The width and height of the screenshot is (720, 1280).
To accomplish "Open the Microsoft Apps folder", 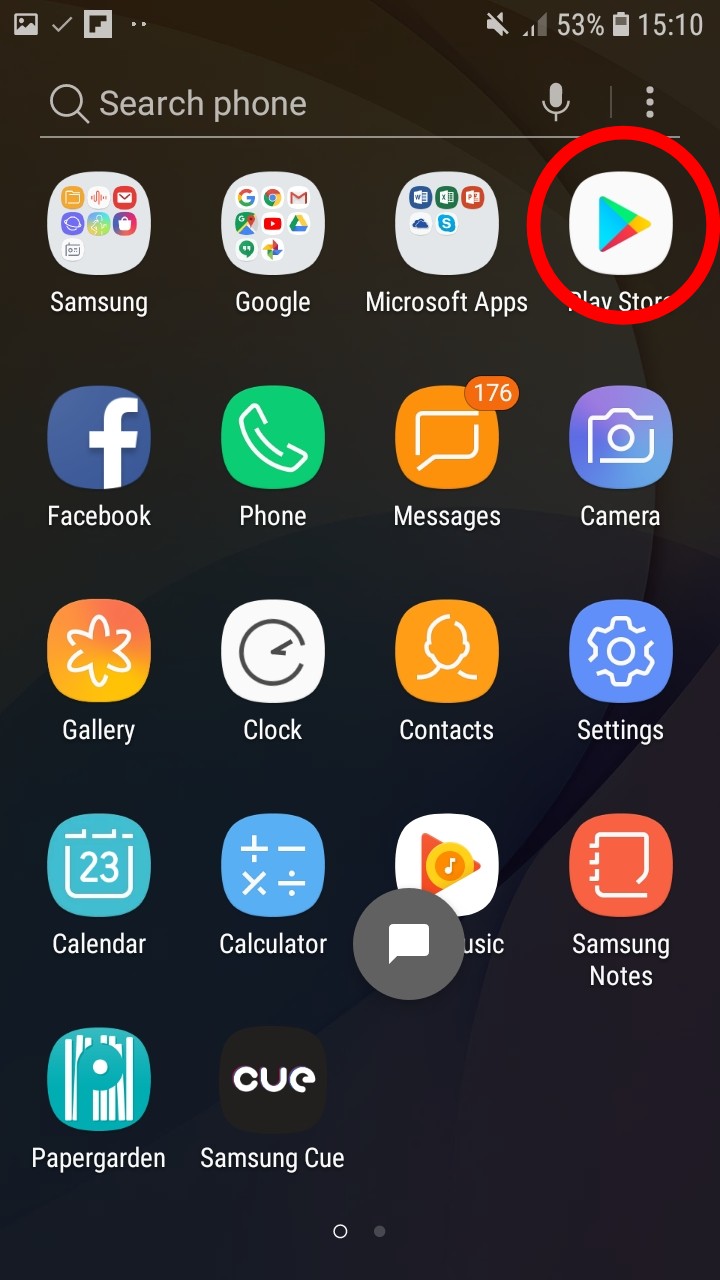I will [446, 224].
